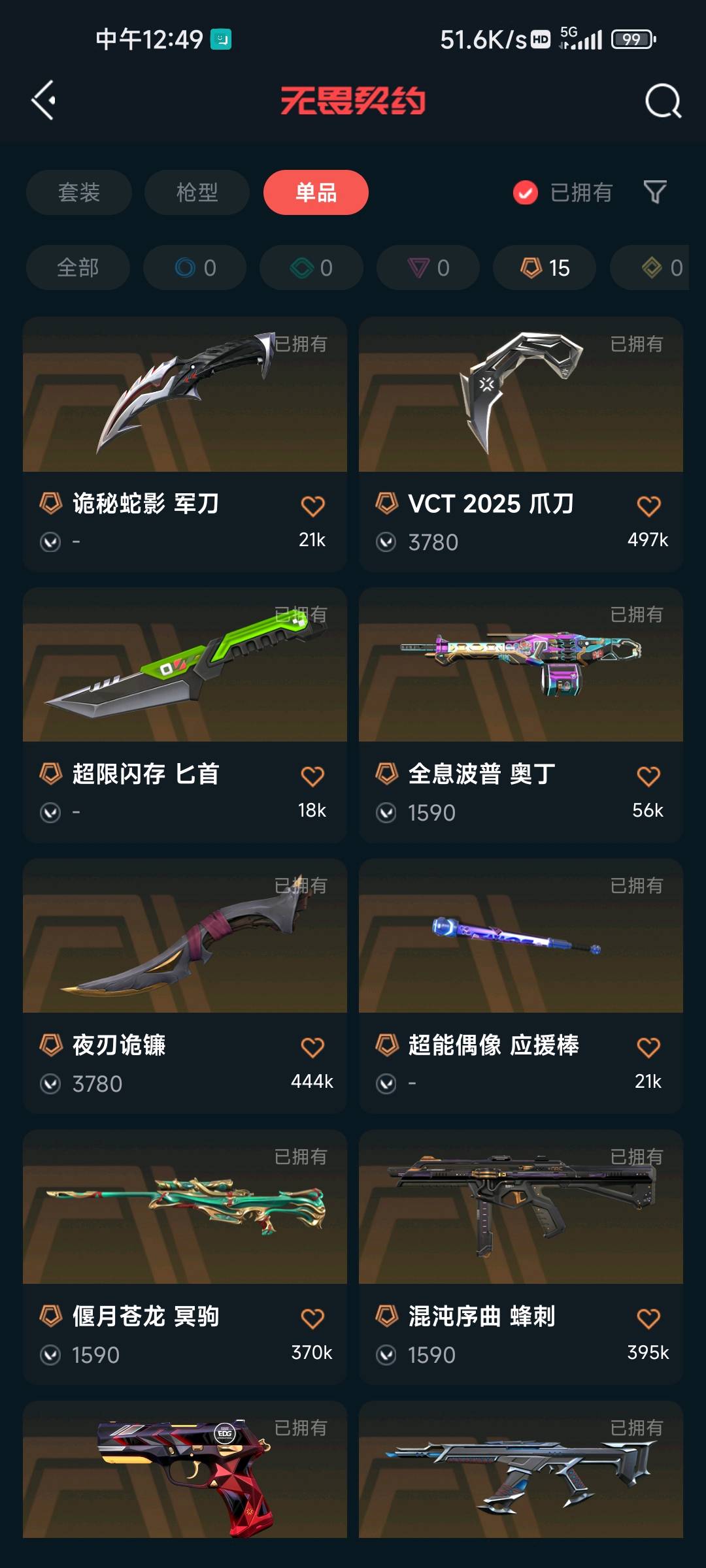Image resolution: width=706 pixels, height=1568 pixels.
Task: Select the blue circle tier chip
Action: click(195, 267)
